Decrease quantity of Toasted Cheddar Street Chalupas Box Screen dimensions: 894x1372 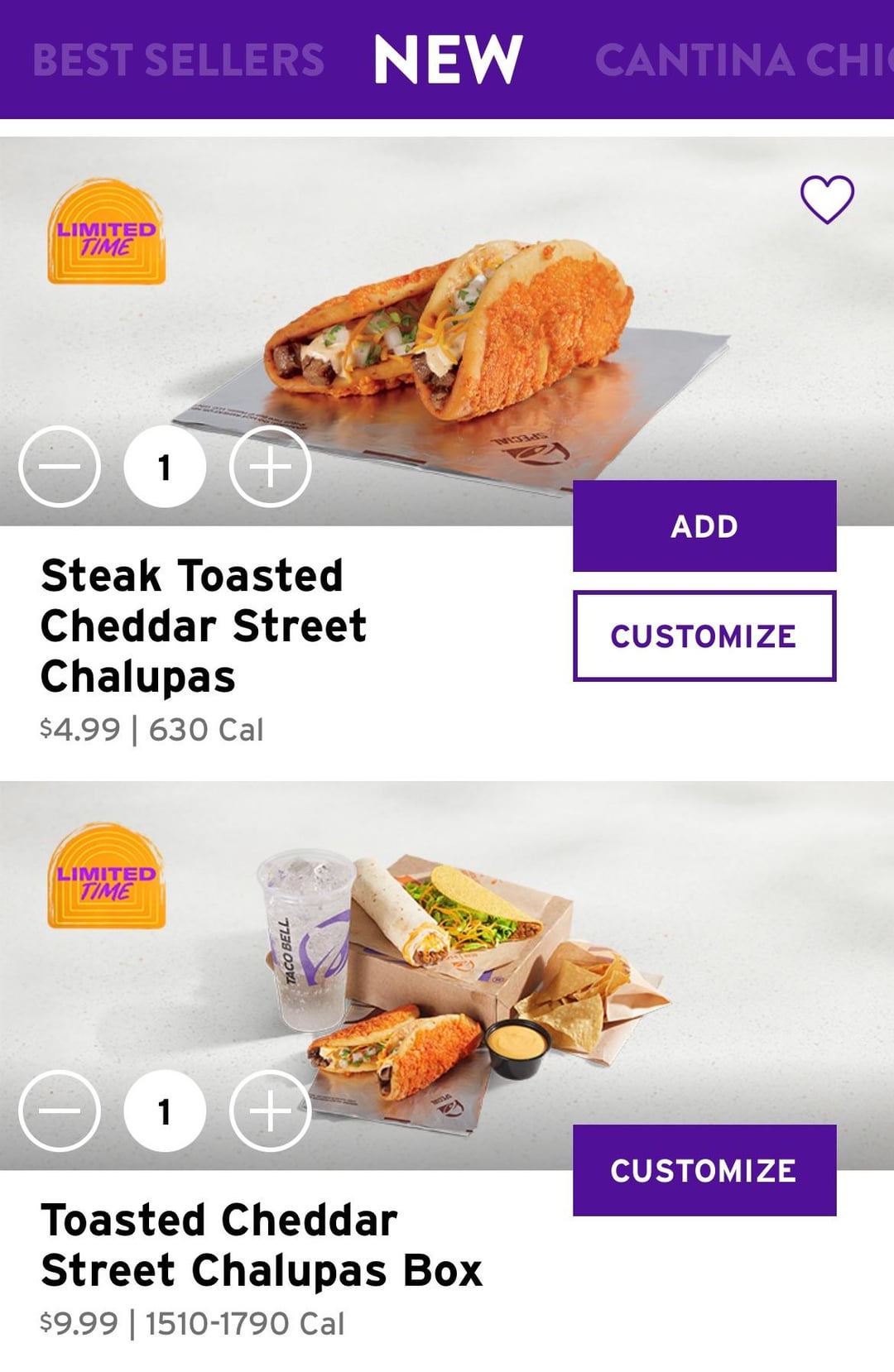coord(60,1111)
